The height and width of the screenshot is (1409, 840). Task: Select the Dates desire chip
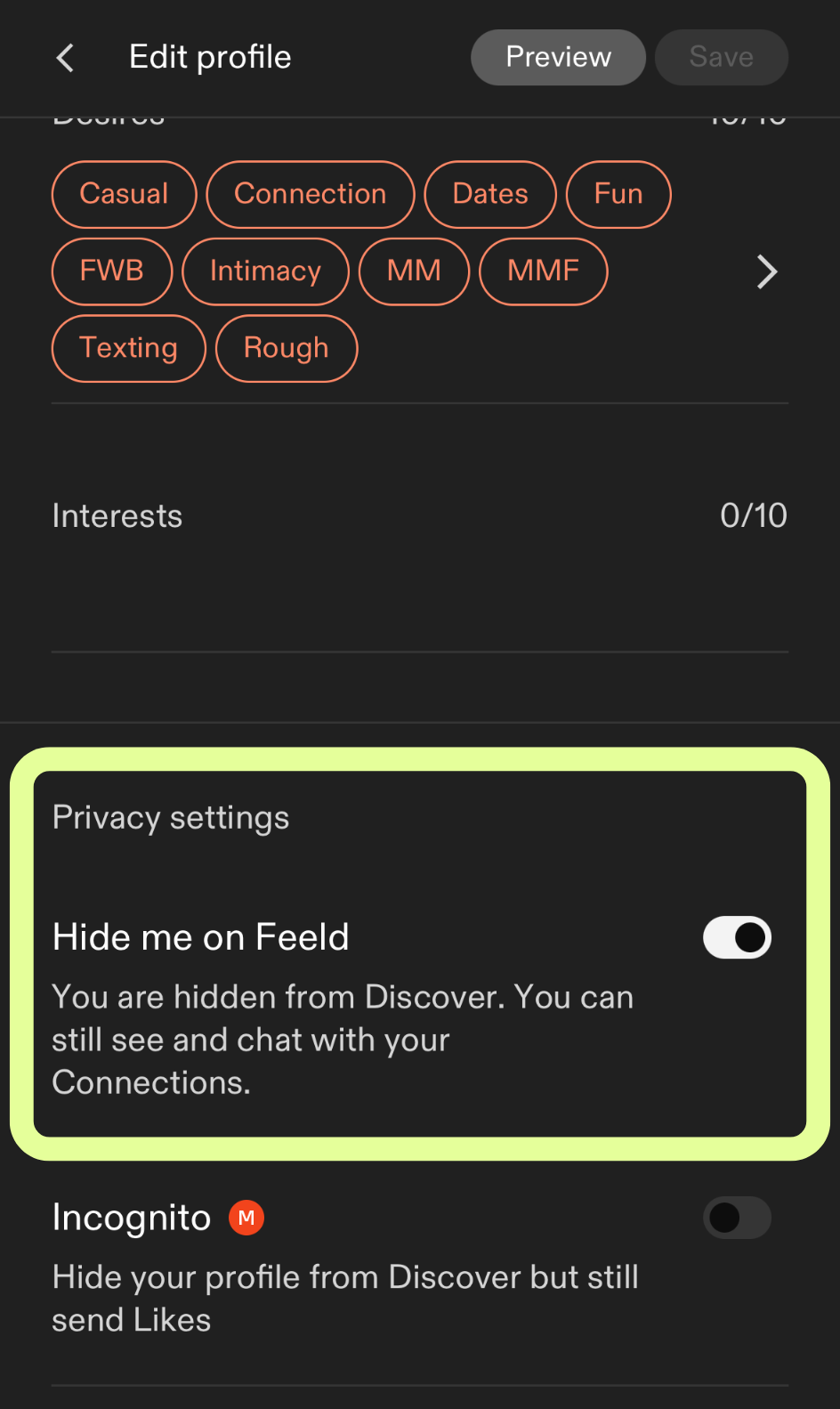pos(490,194)
